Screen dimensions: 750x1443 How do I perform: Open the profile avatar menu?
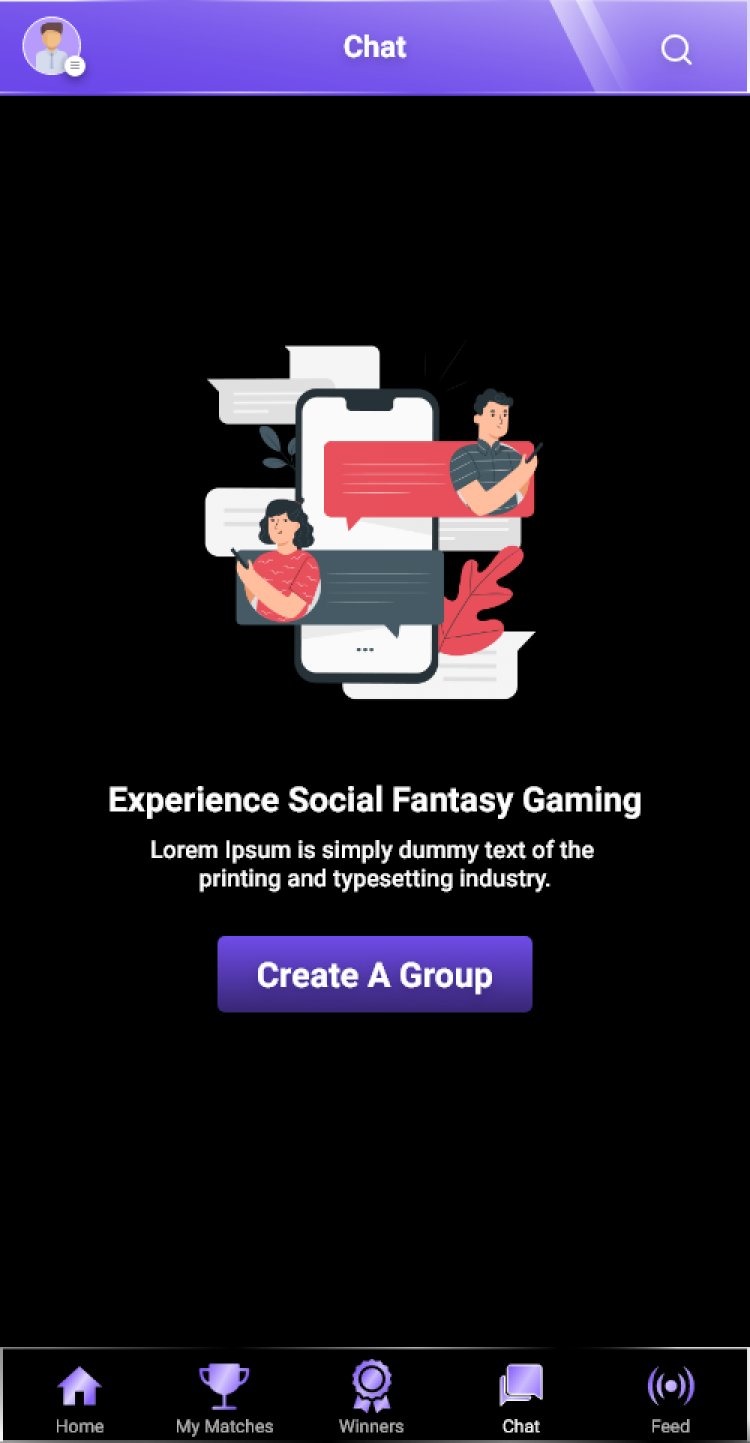click(52, 47)
